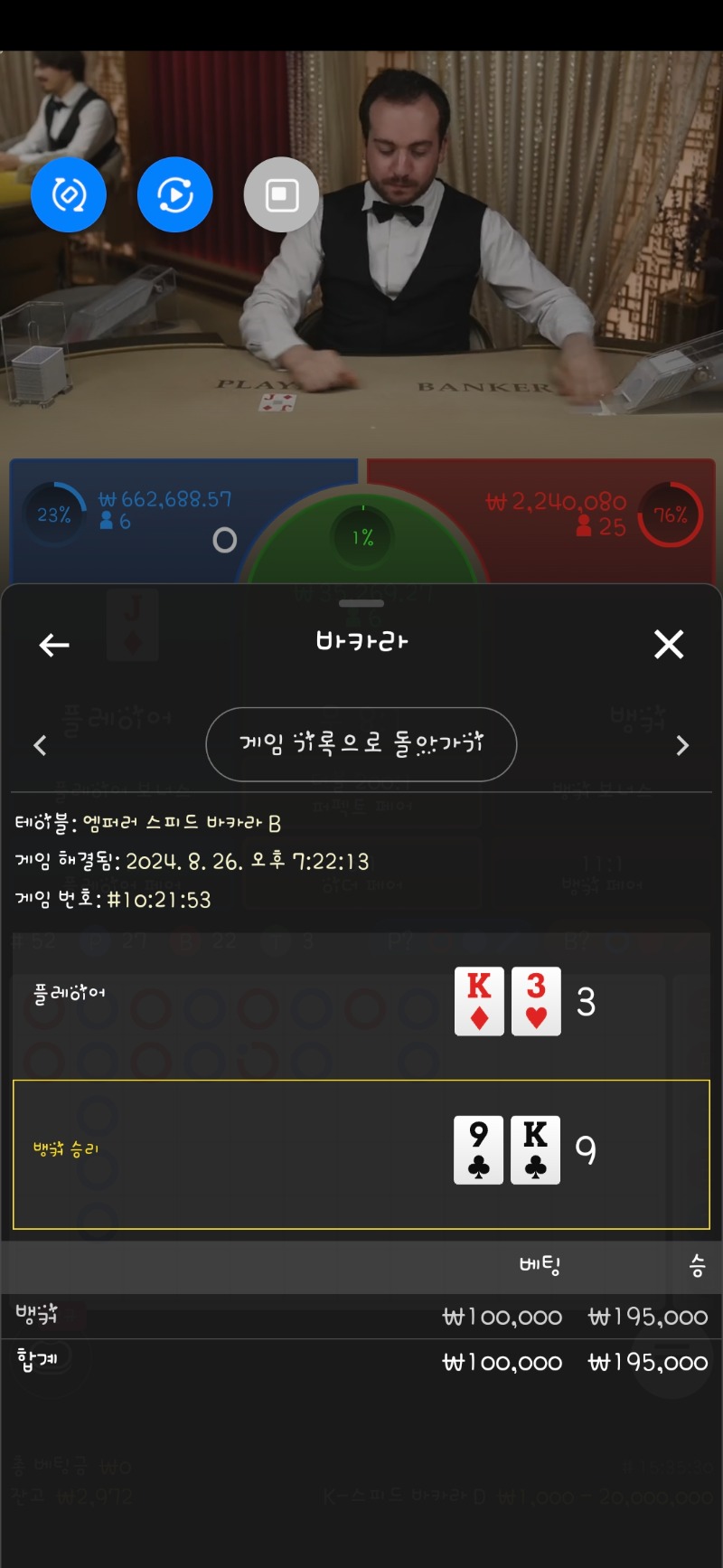Go back with the left arrow
This screenshot has height=1568, width=723.
coord(54,645)
